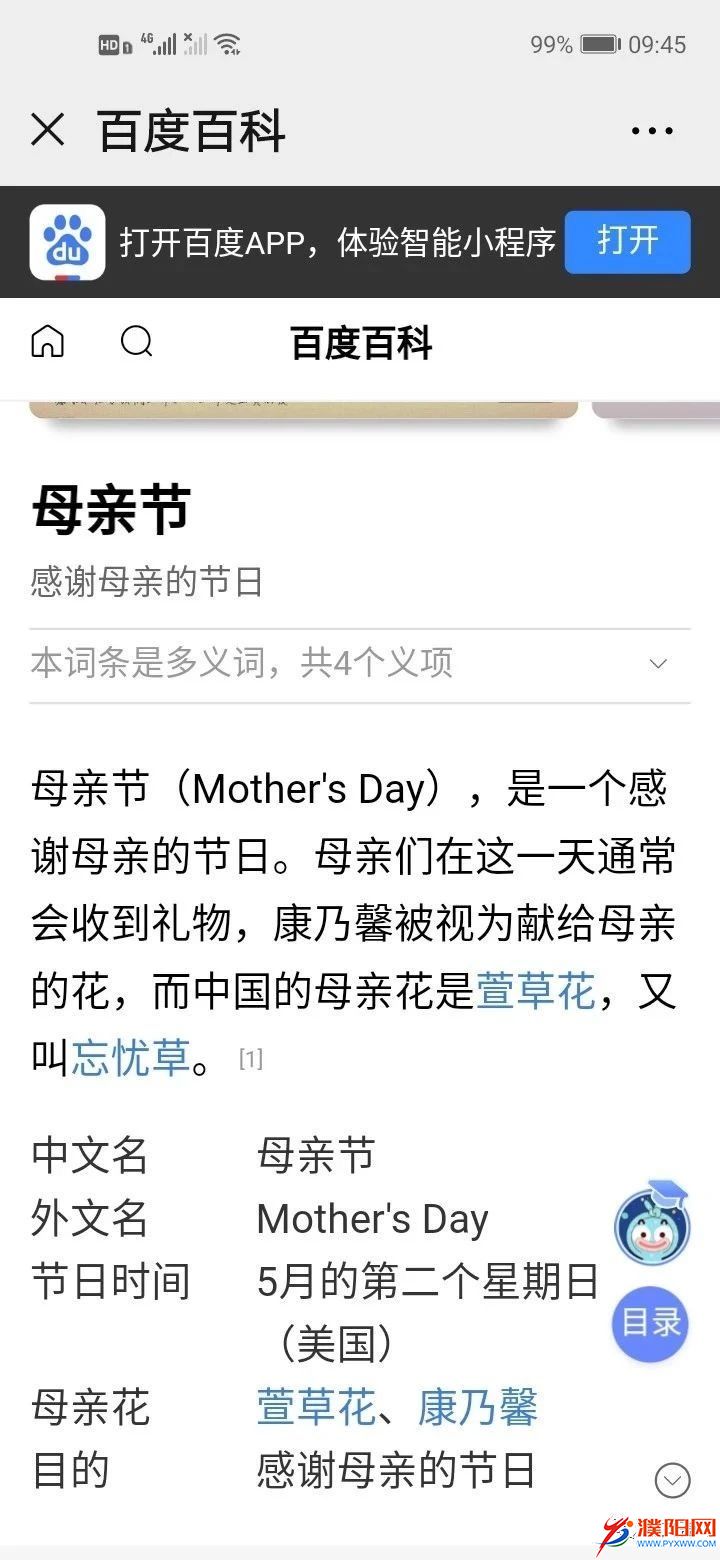Expand the info table with down arrow

tap(672, 1480)
